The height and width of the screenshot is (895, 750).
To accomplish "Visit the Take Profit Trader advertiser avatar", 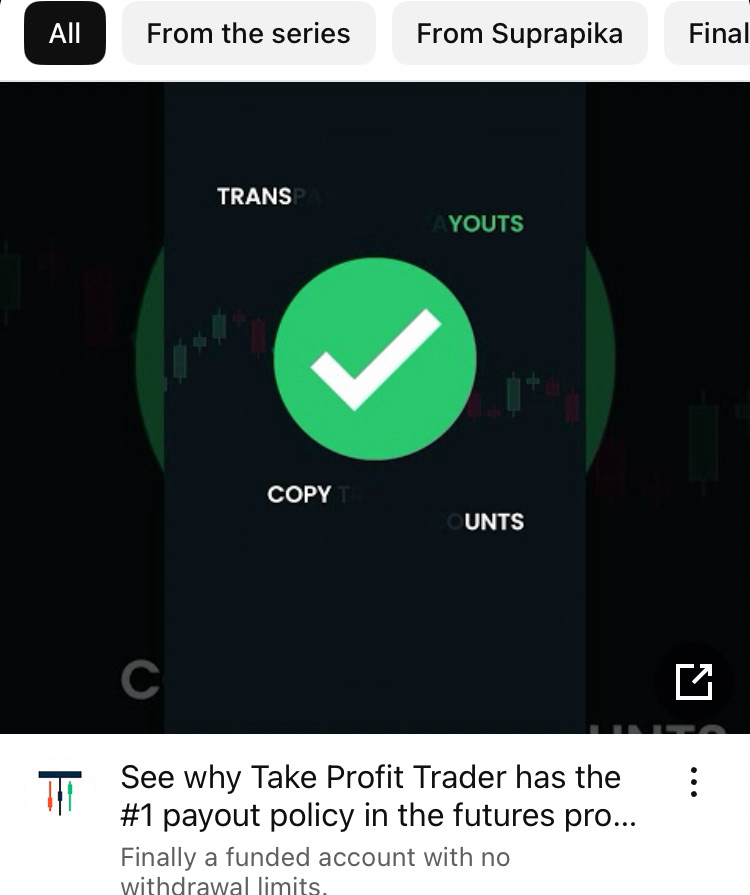I will click(x=60, y=793).
